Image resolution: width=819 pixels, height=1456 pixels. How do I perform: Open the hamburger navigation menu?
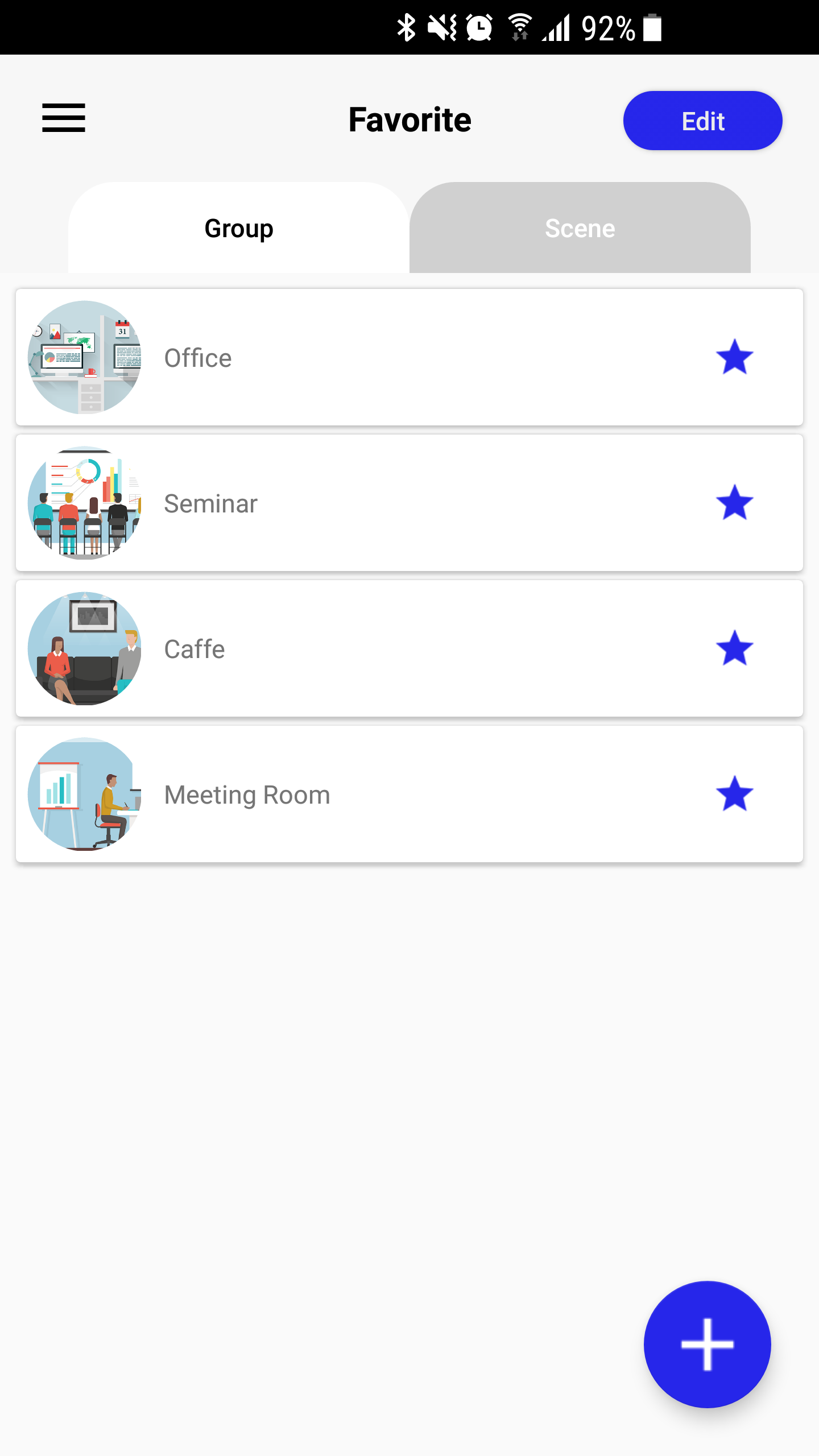click(x=64, y=118)
